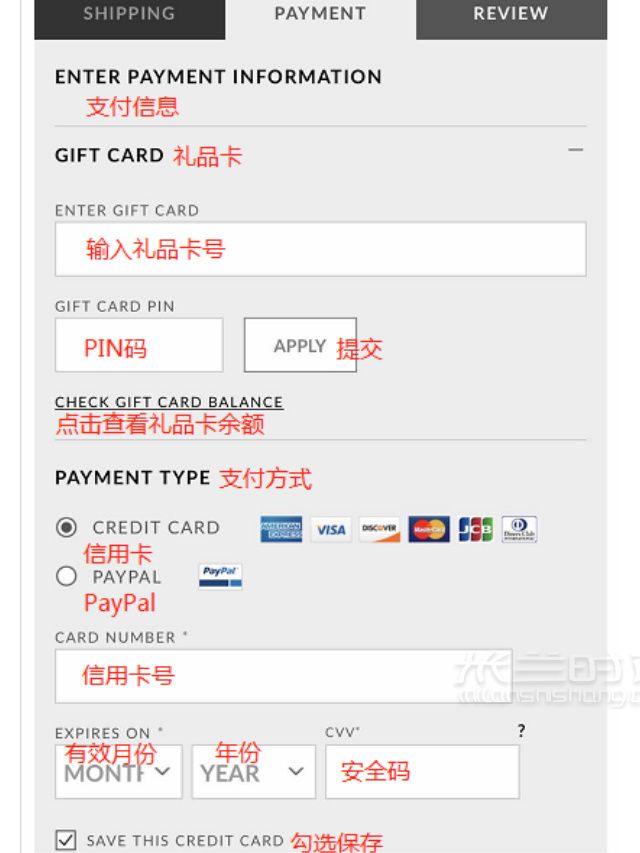
Task: Choose PayPal as payment type
Action: [67, 576]
